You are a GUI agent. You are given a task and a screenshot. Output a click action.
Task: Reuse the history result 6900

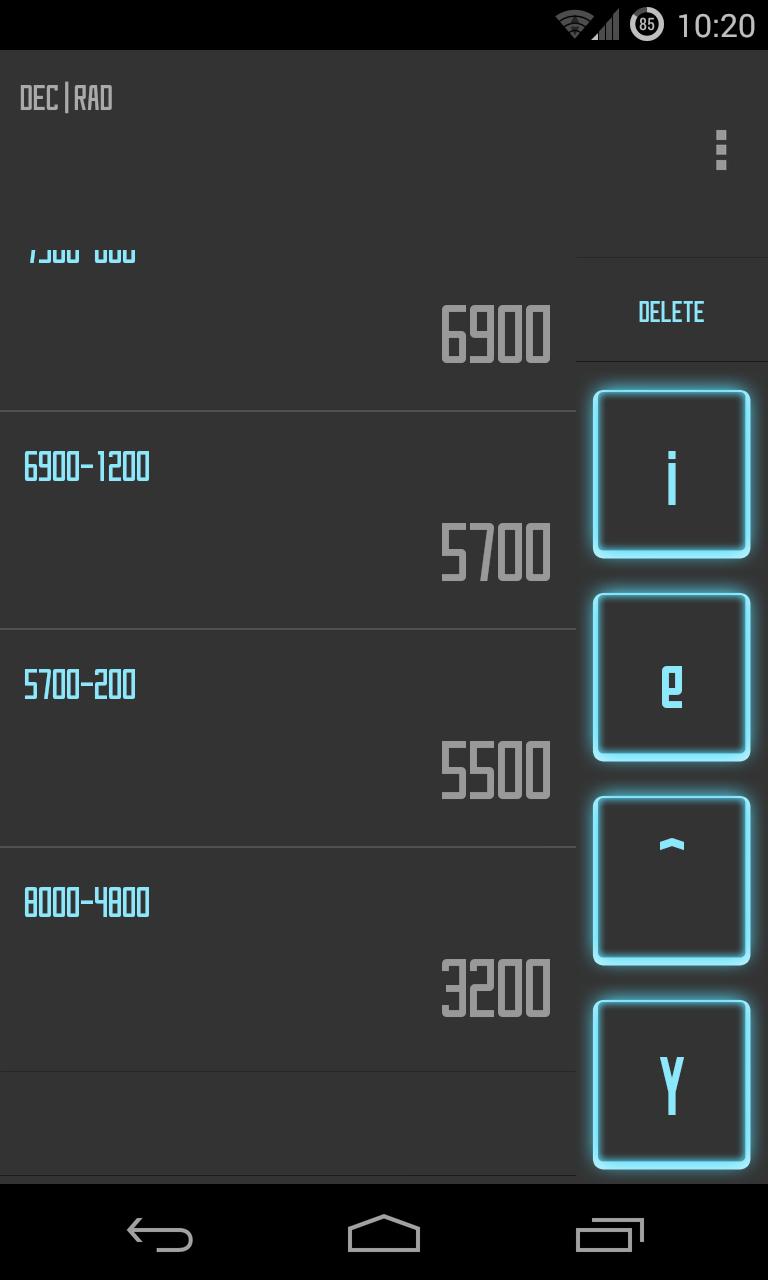coord(495,335)
